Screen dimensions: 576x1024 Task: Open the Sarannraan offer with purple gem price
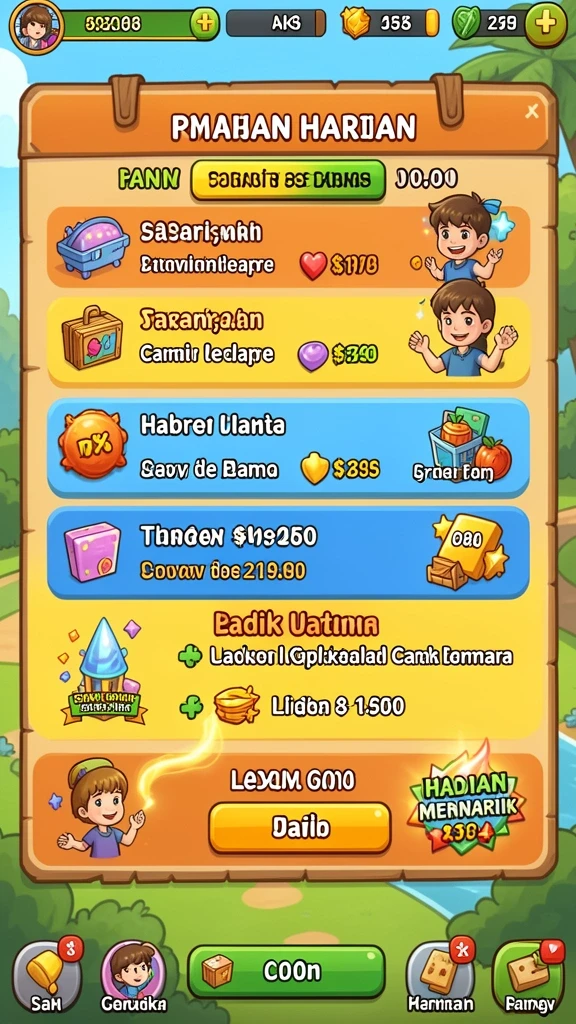(x=288, y=340)
